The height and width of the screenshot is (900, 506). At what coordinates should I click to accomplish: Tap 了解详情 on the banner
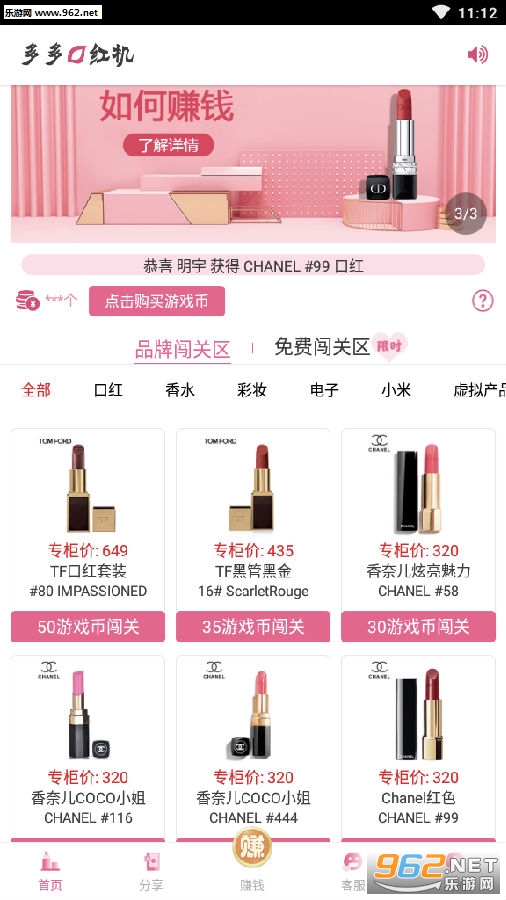point(168,145)
